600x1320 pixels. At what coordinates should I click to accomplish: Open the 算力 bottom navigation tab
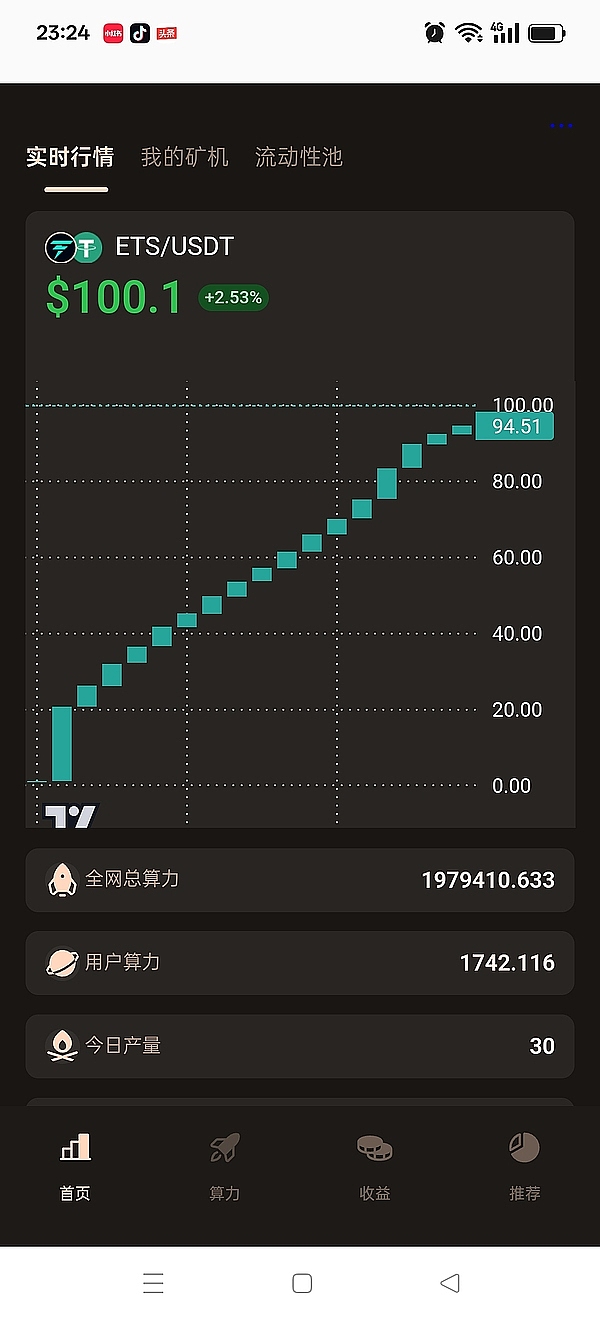coord(225,1166)
